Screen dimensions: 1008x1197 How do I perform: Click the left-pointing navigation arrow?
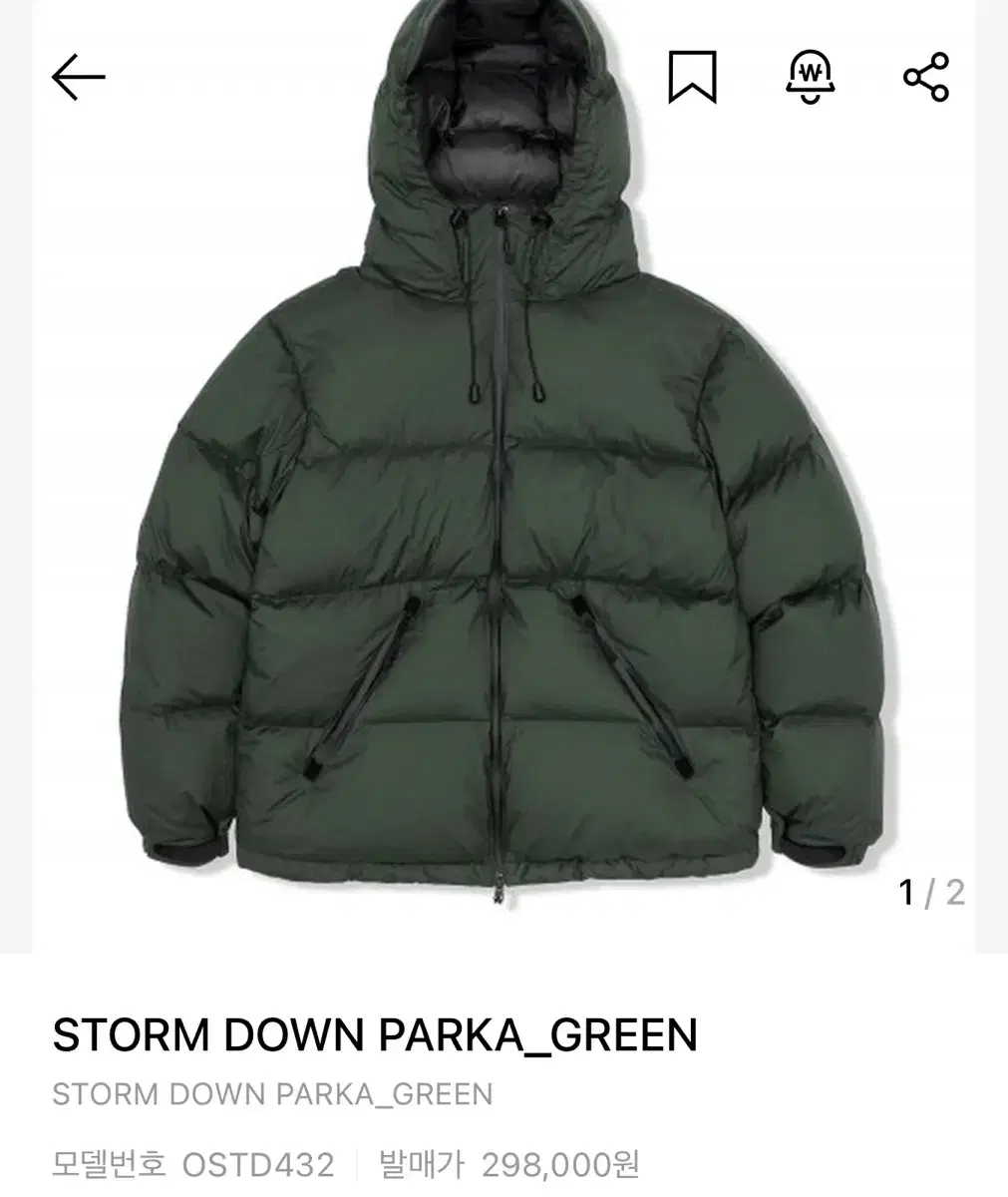(80, 76)
